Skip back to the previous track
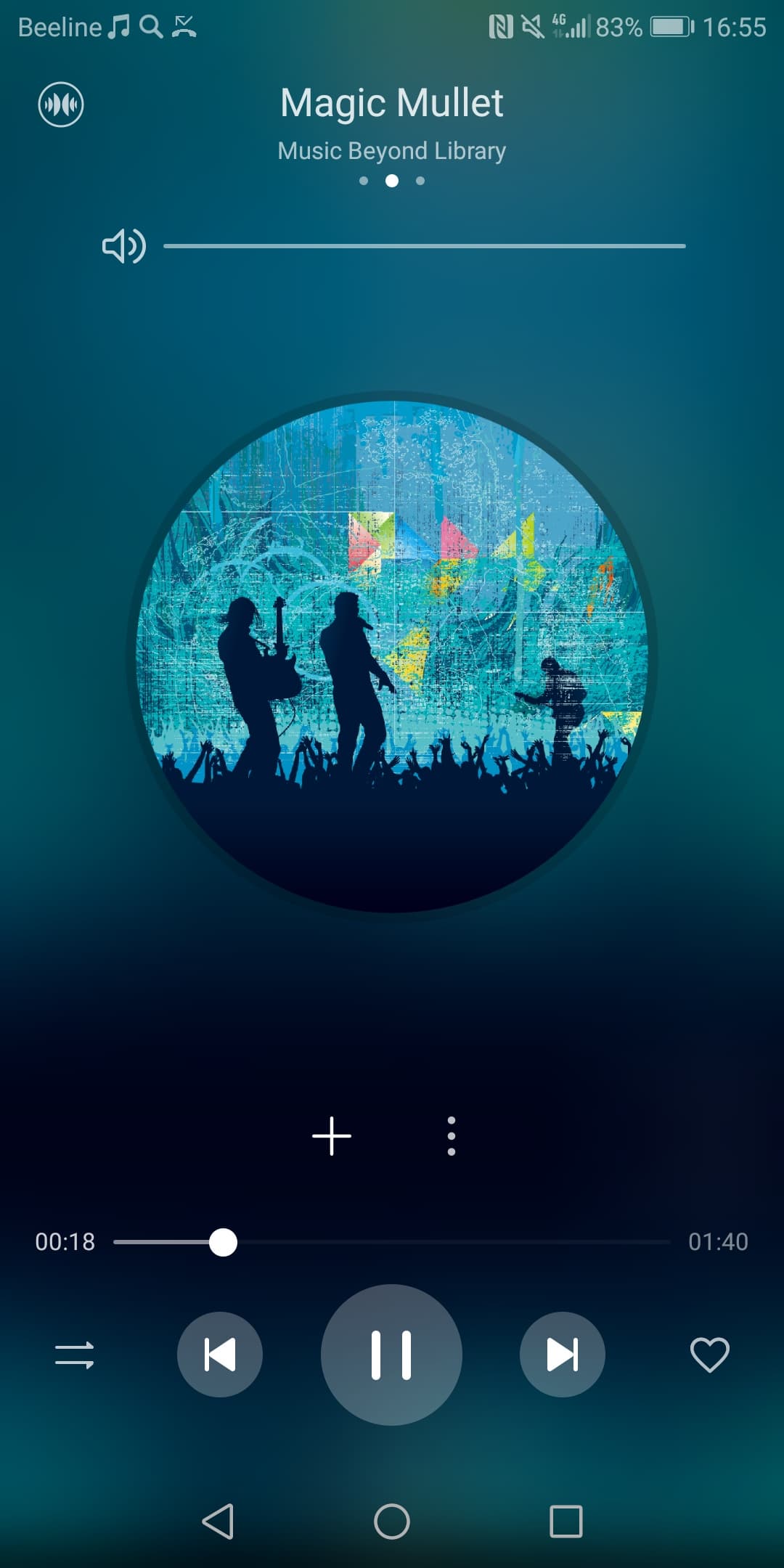This screenshot has height=1568, width=784. click(x=220, y=1355)
